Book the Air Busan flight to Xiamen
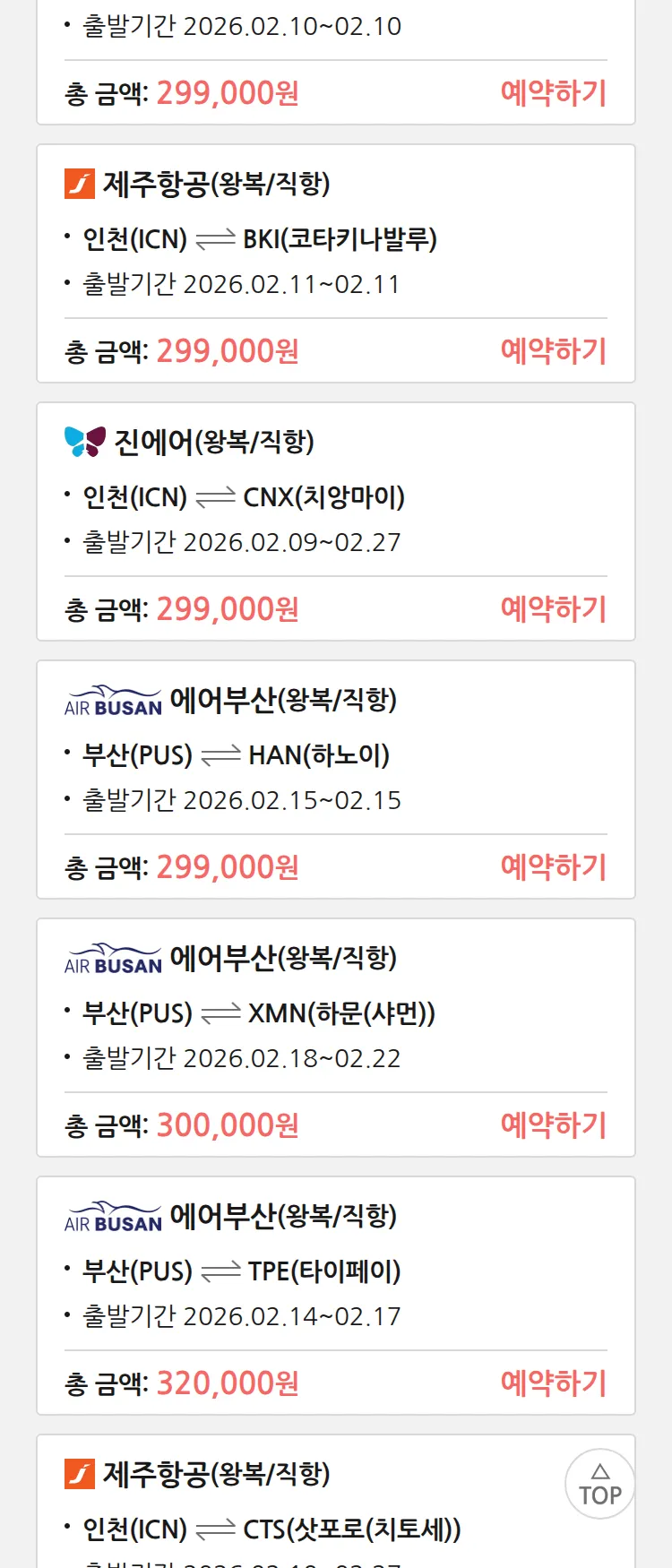 [553, 1125]
